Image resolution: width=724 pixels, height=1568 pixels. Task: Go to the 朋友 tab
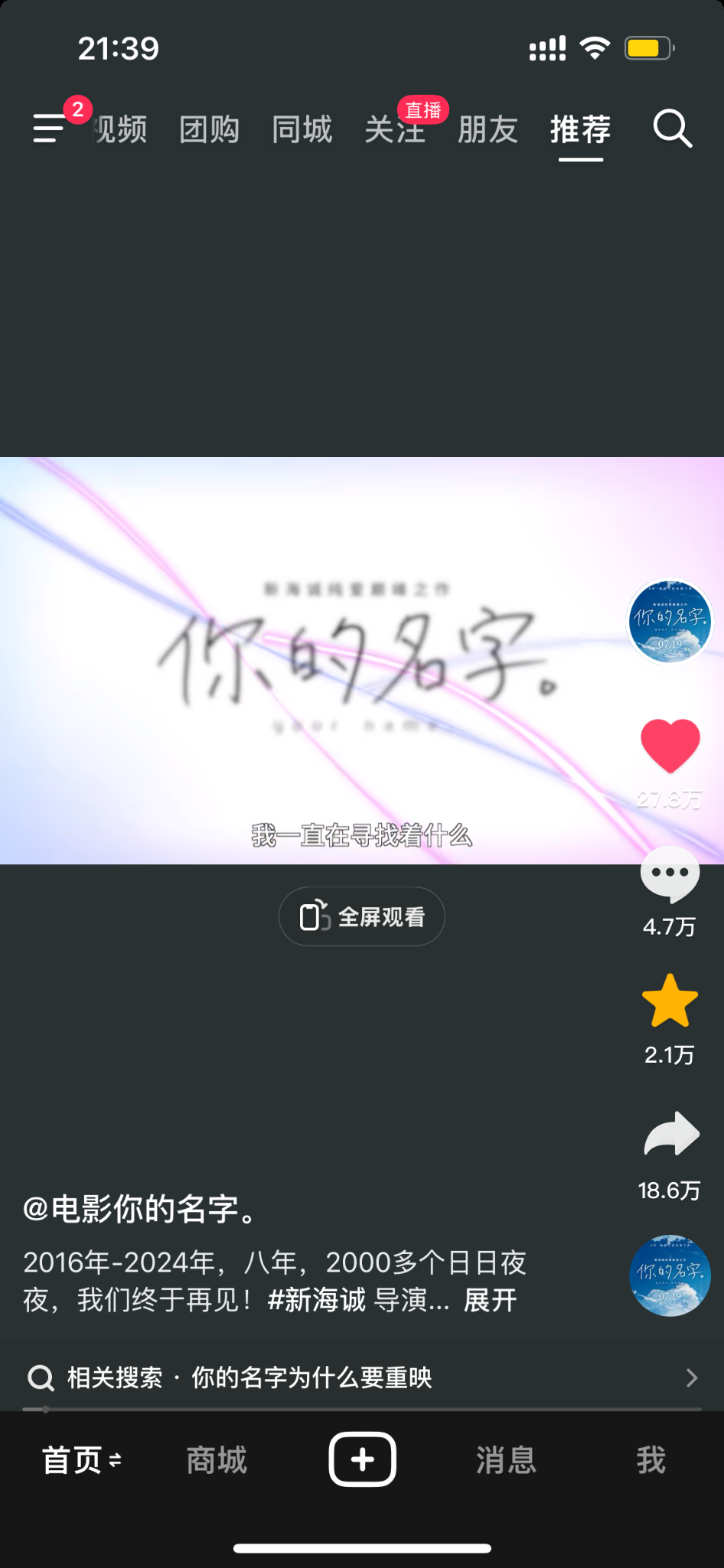point(488,129)
